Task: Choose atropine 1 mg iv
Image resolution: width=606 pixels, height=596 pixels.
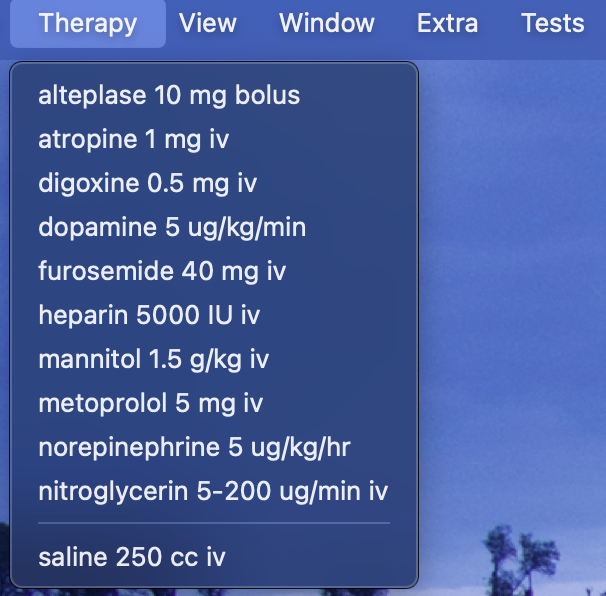Action: click(133, 140)
